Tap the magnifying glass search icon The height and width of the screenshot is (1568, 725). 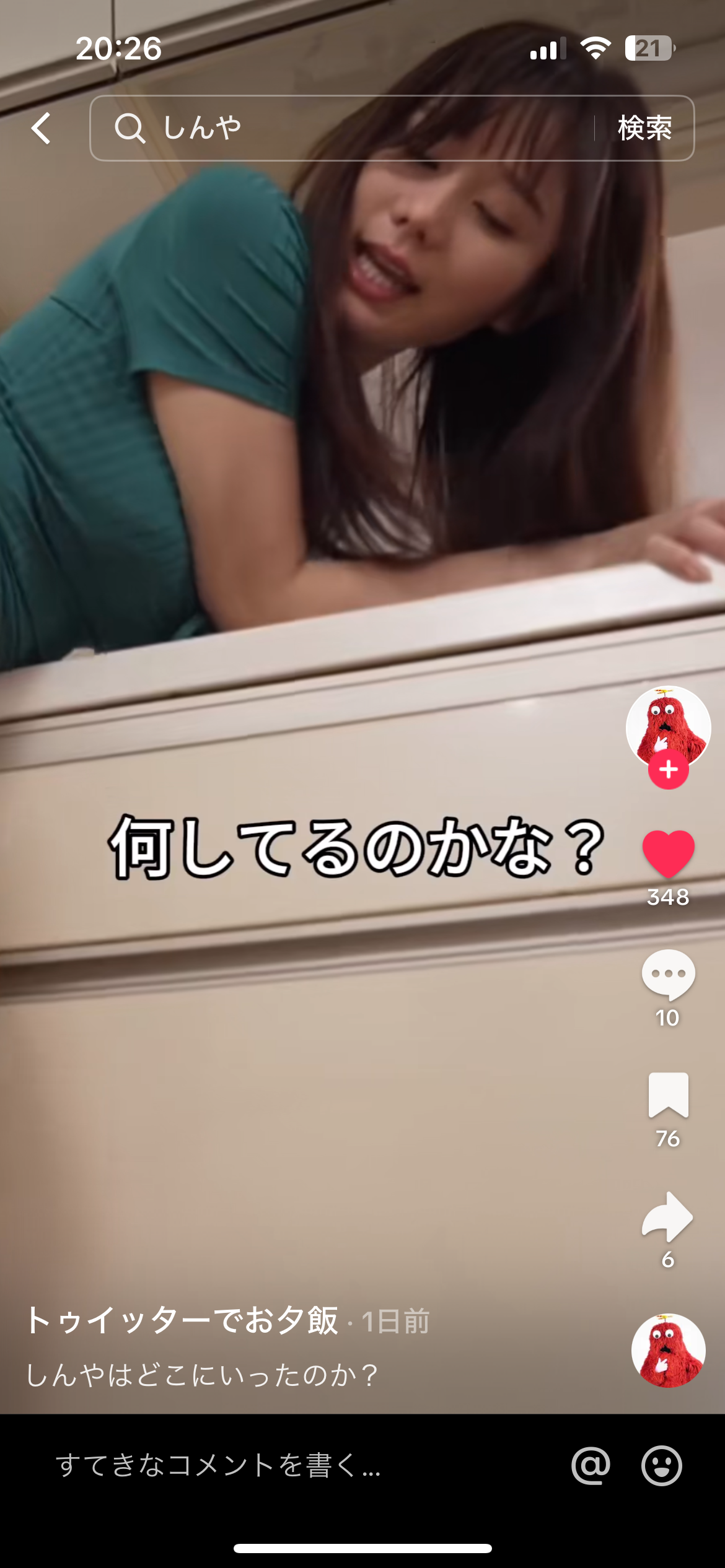click(131, 128)
